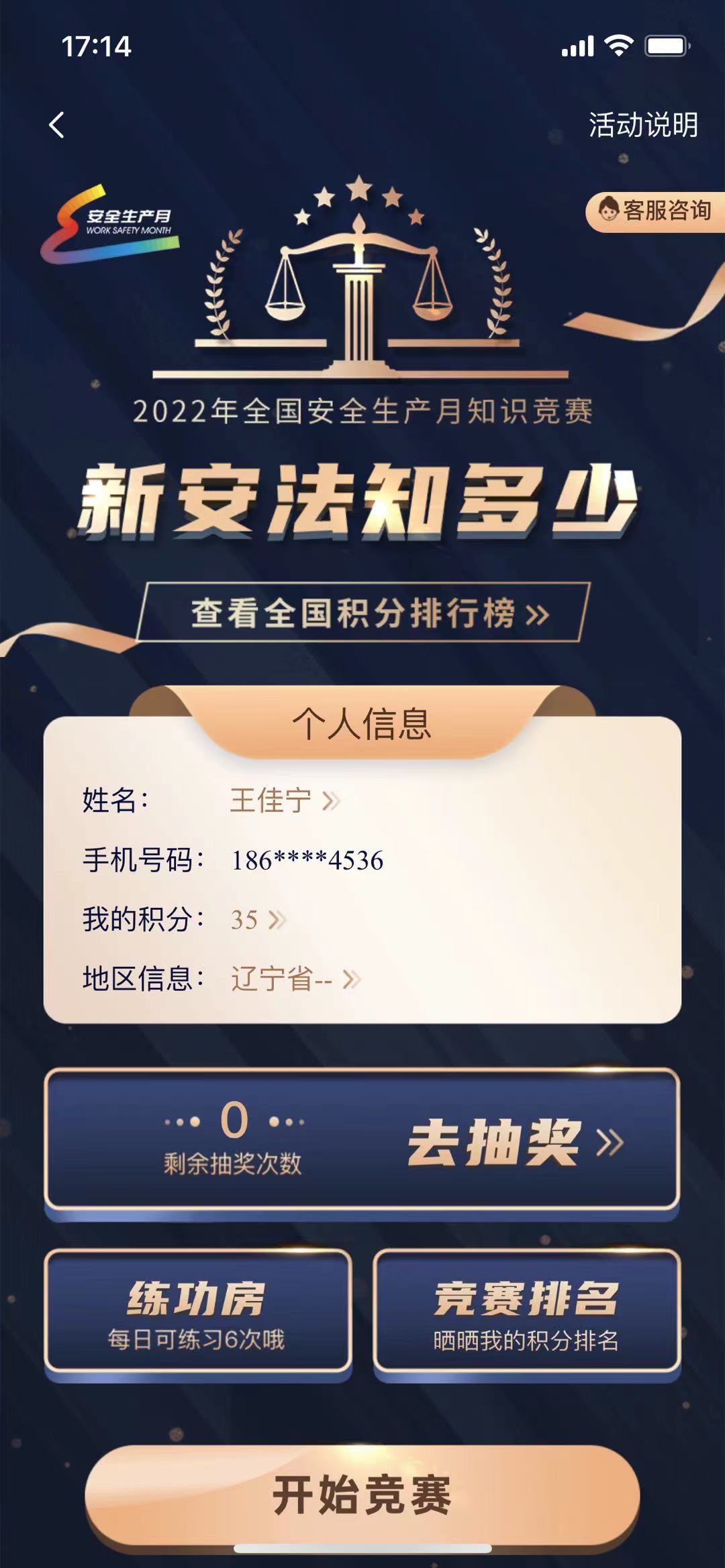Go back using the top-left arrow

(x=57, y=125)
